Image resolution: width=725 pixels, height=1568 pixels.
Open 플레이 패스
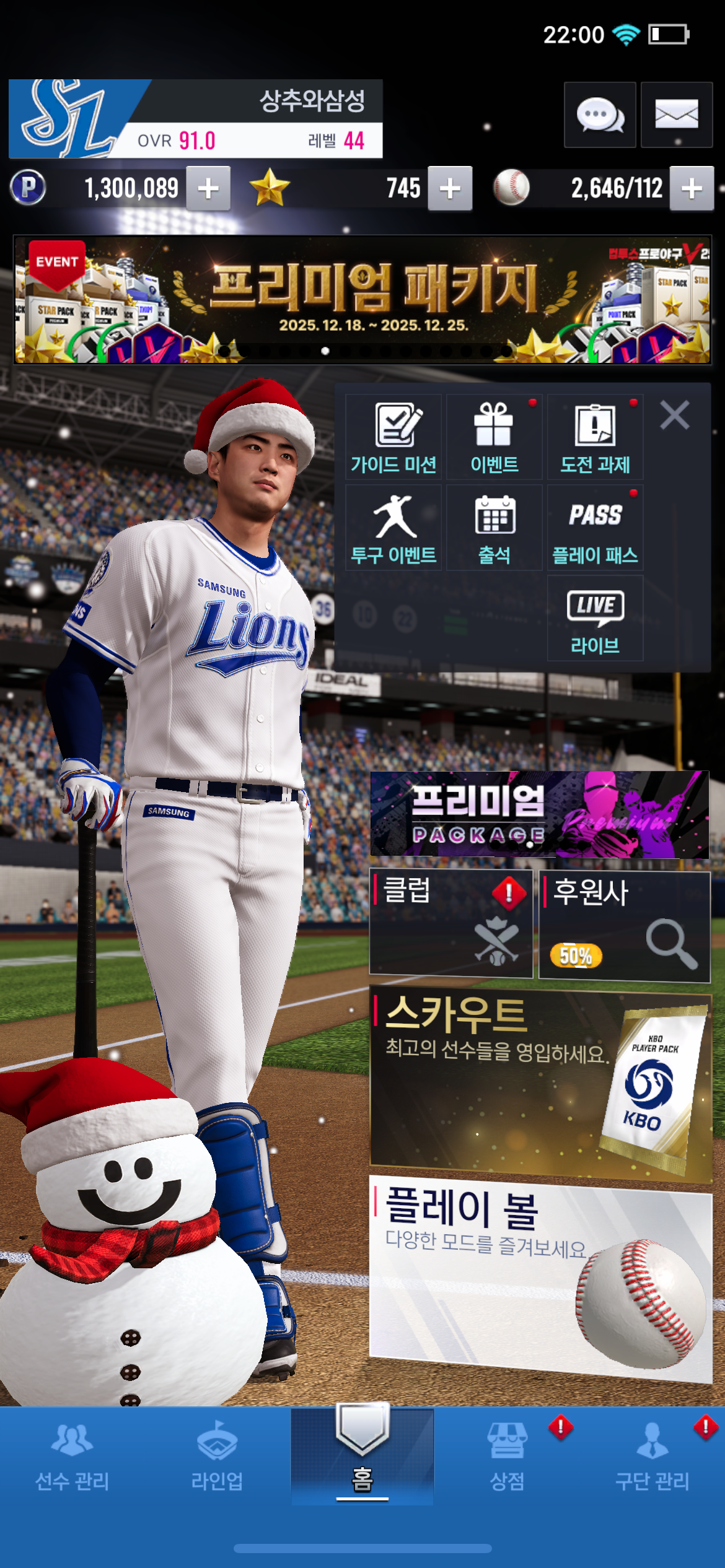click(x=595, y=528)
